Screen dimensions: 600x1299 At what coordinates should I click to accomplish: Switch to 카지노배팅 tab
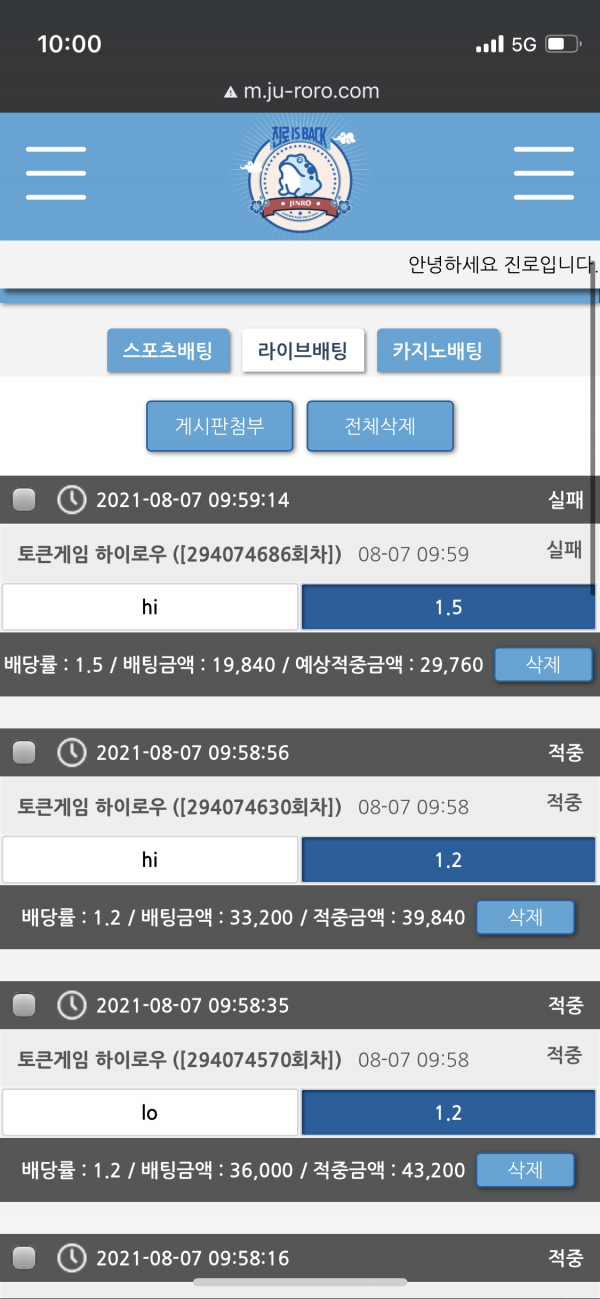click(x=437, y=351)
